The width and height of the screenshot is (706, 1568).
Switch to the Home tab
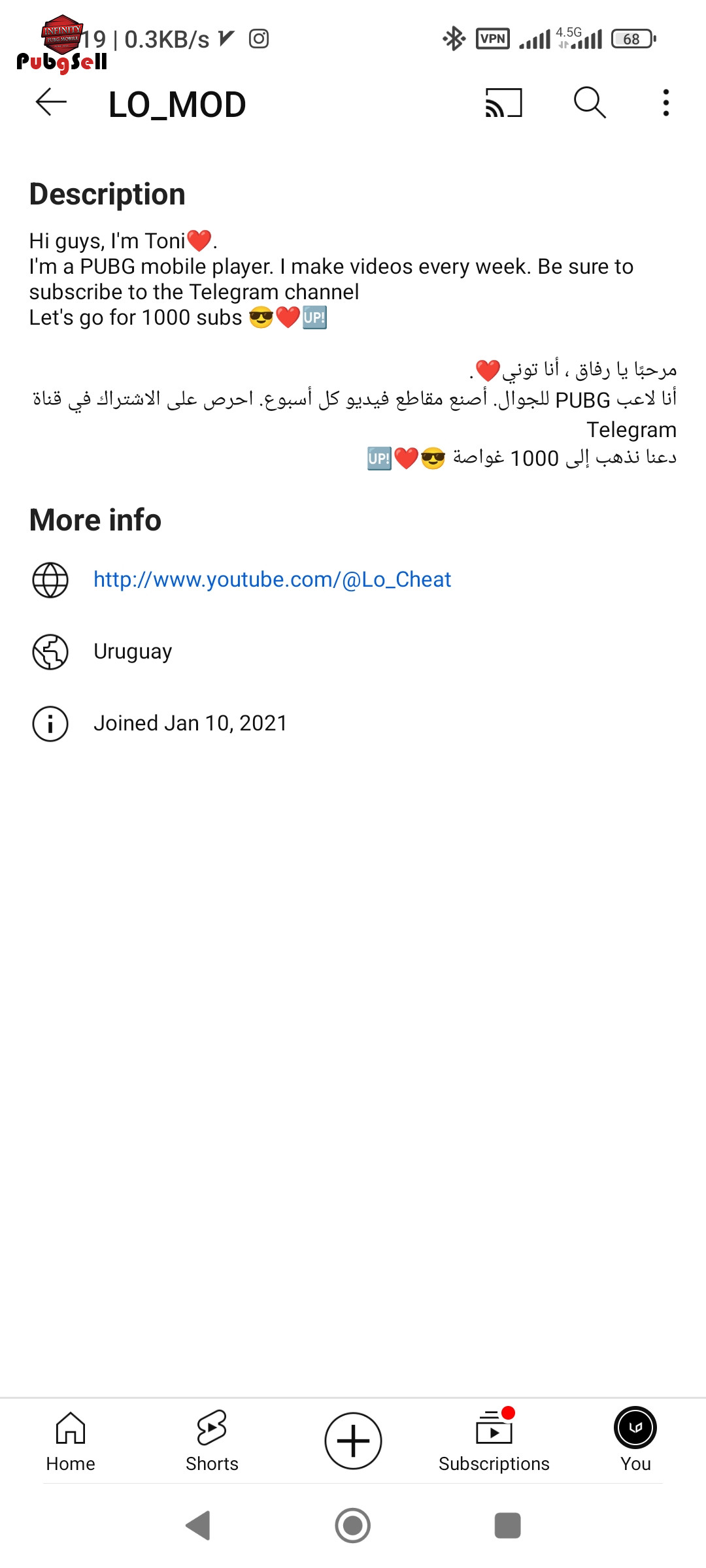coord(71,1441)
